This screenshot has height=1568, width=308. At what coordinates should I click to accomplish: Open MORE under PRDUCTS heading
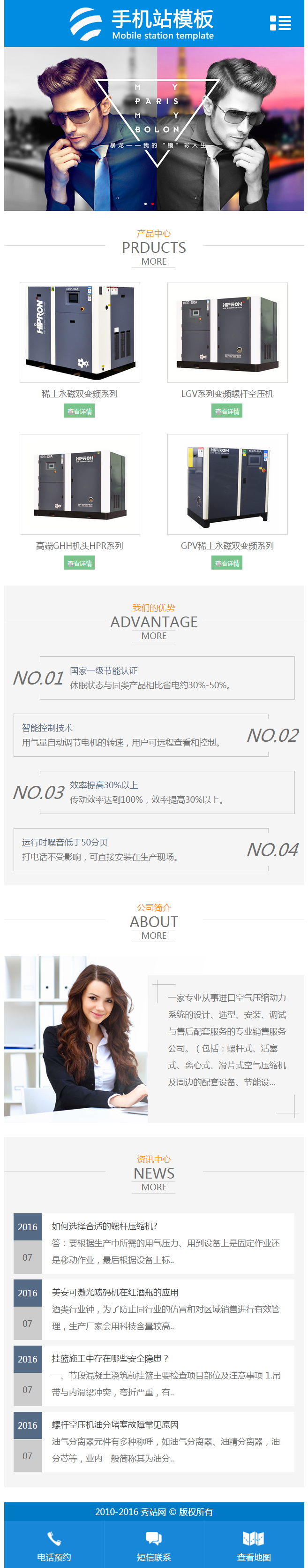(153, 261)
